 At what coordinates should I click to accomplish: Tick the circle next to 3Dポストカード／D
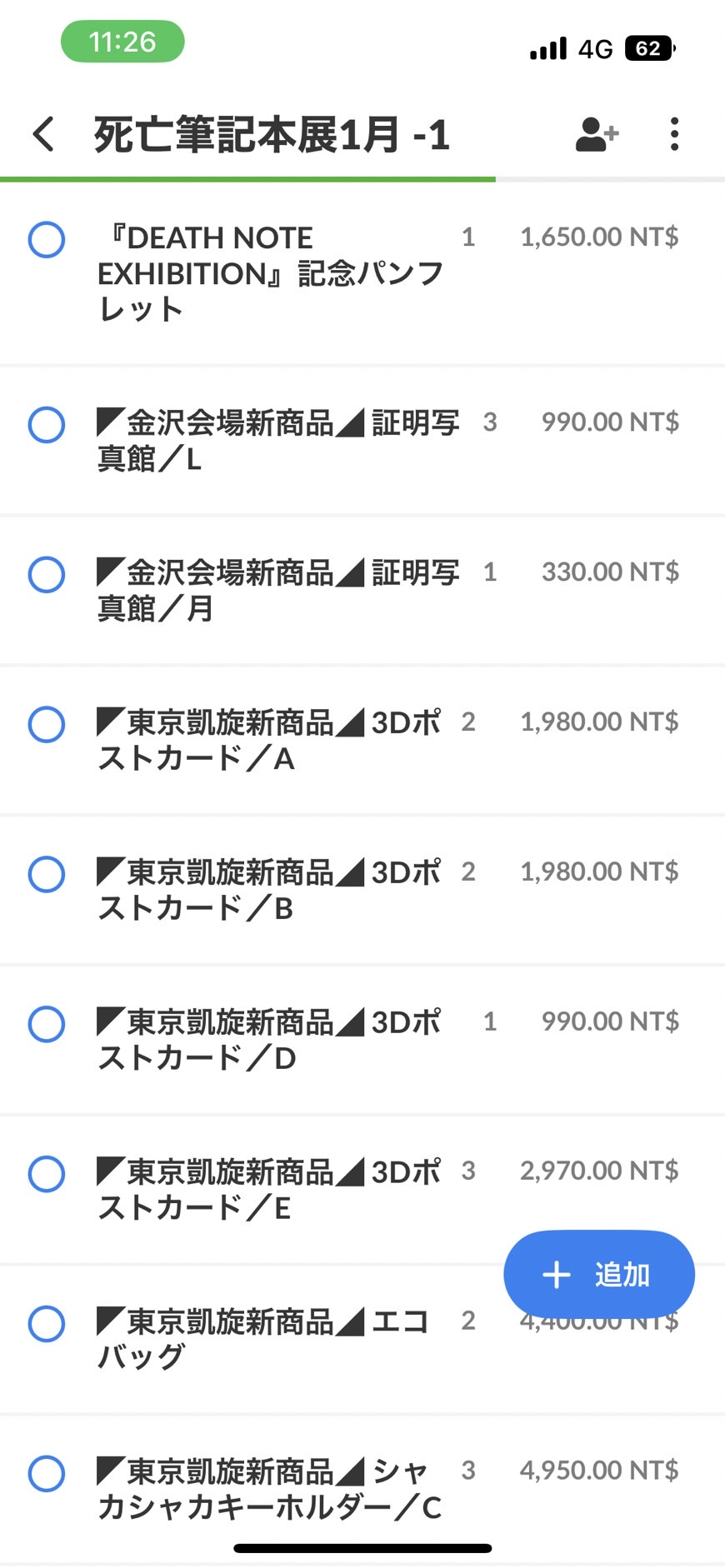(x=47, y=1024)
